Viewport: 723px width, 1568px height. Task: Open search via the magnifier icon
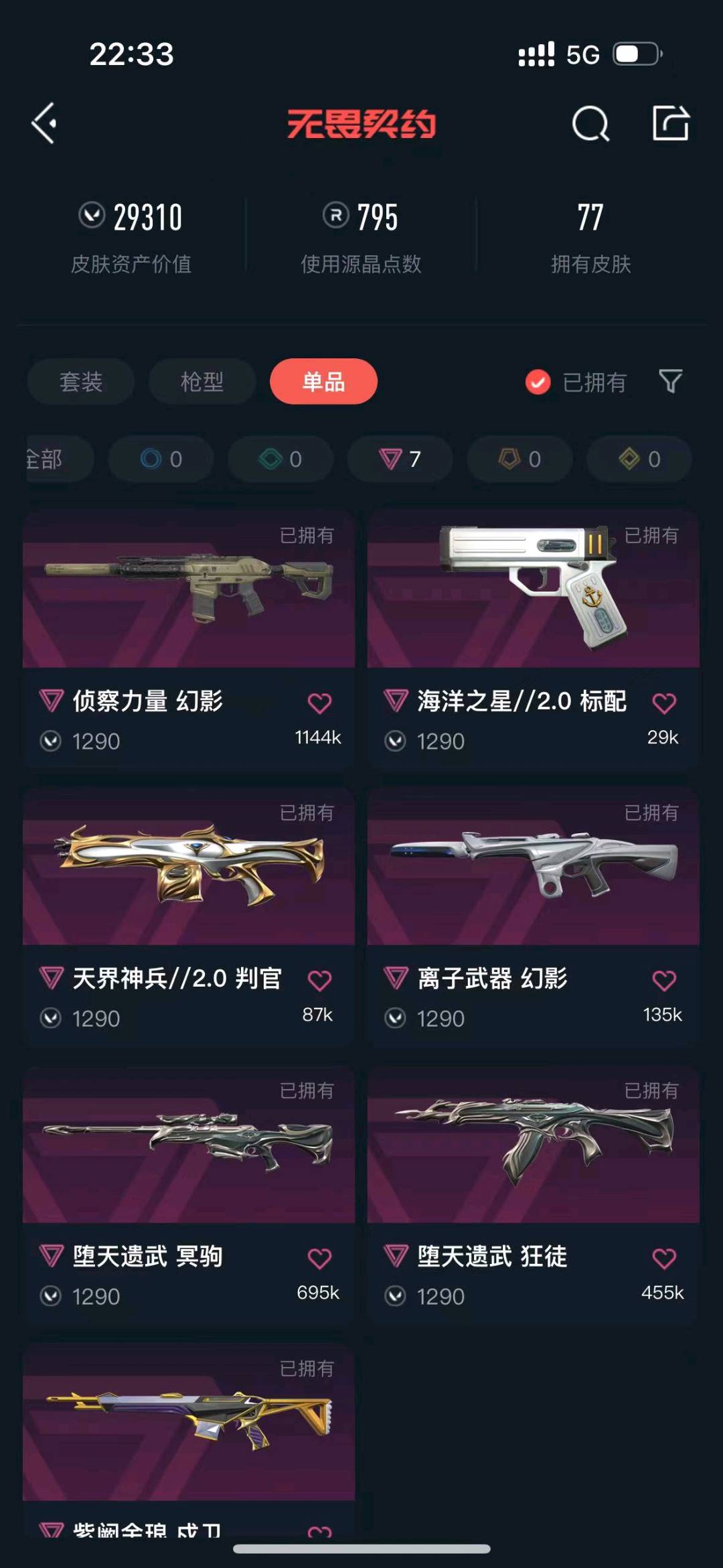[590, 123]
